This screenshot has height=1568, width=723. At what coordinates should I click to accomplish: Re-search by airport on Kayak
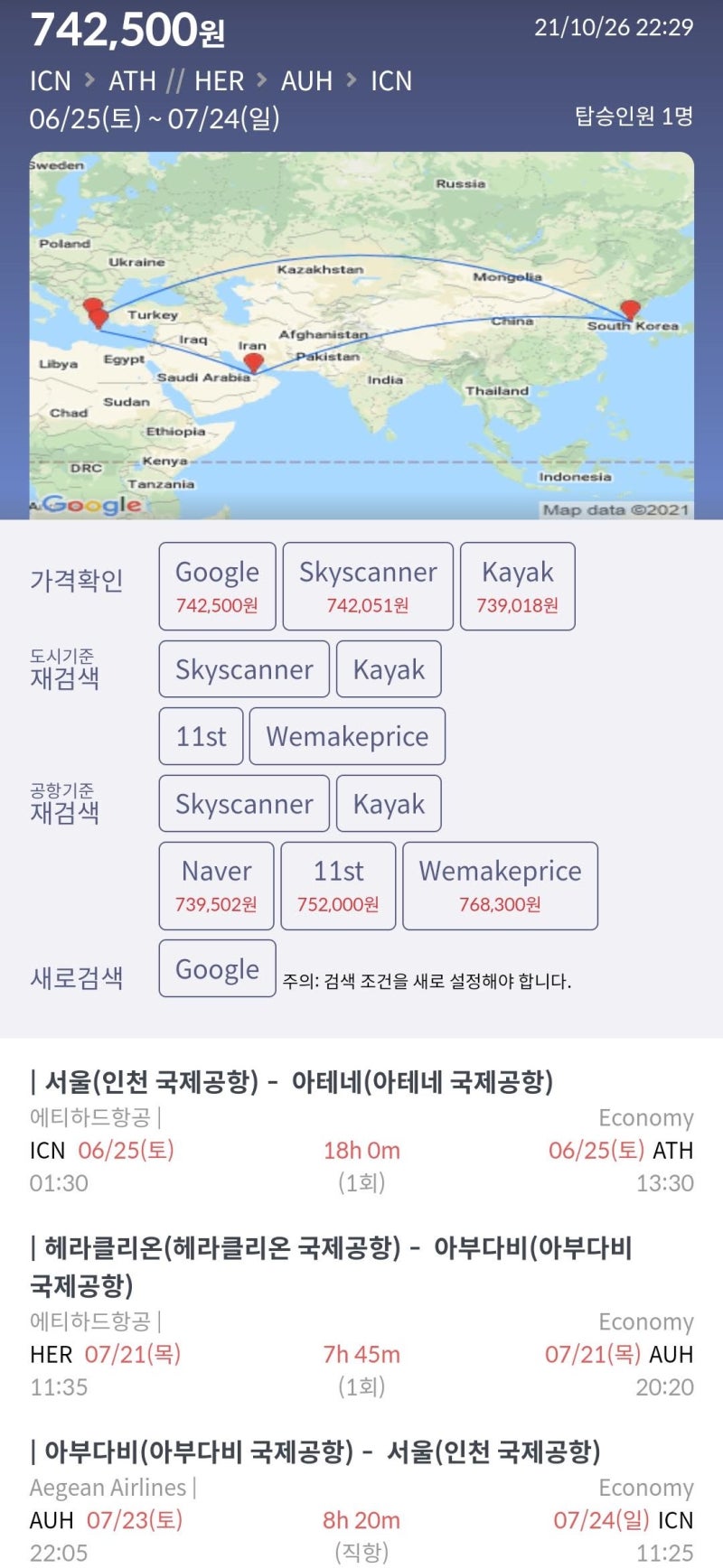pyautogui.click(x=389, y=803)
